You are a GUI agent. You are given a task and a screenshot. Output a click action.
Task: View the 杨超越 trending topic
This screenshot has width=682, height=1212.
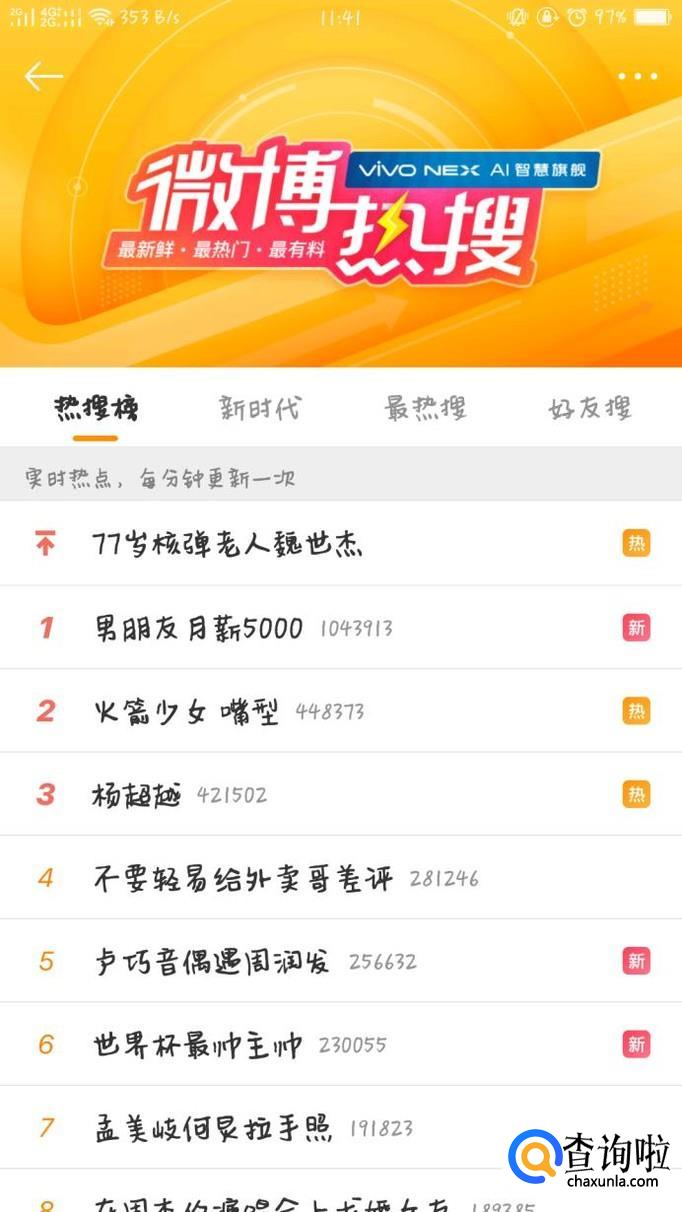(x=136, y=795)
